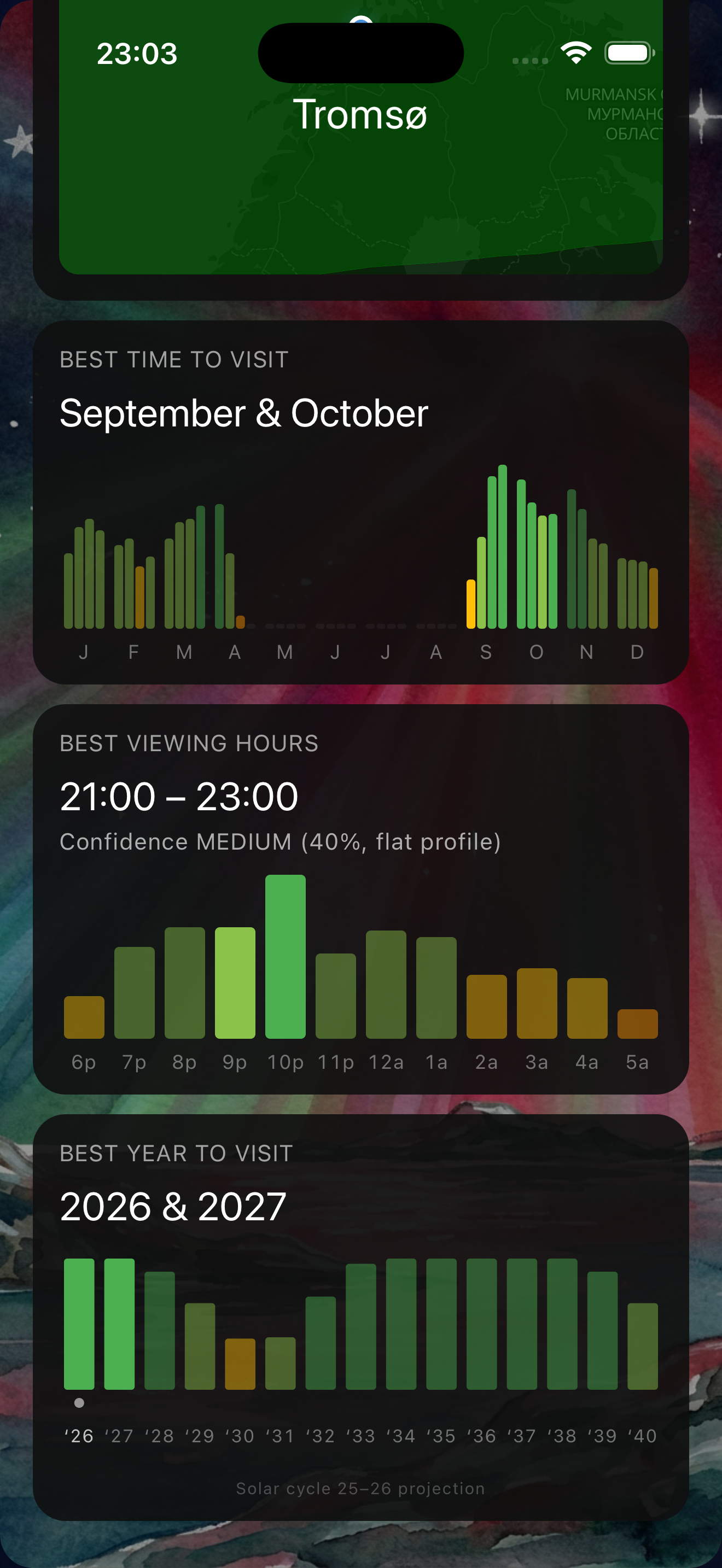Tap the battery indicator icon

pyautogui.click(x=630, y=53)
